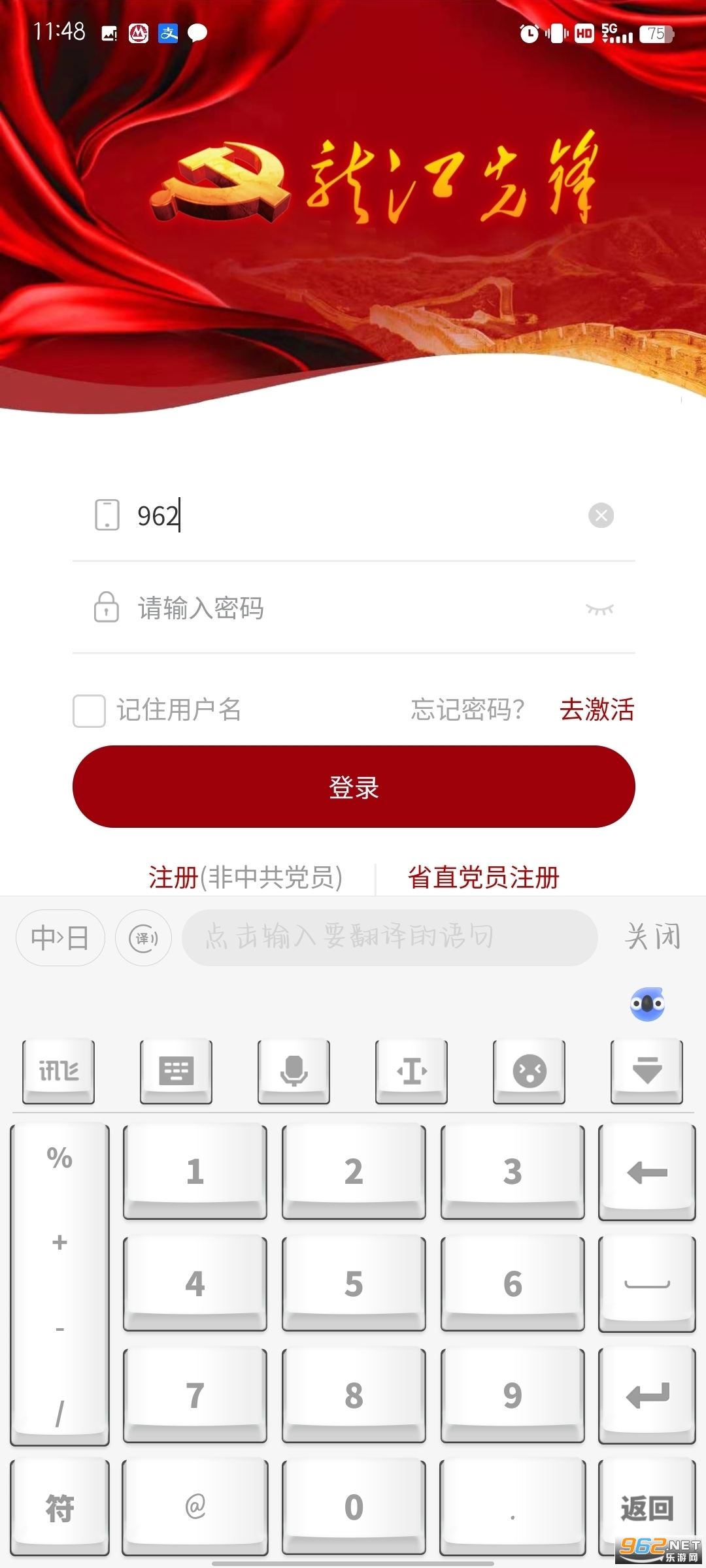Open the 忘记密码? link
This screenshot has height=1568, width=706.
click(x=467, y=710)
